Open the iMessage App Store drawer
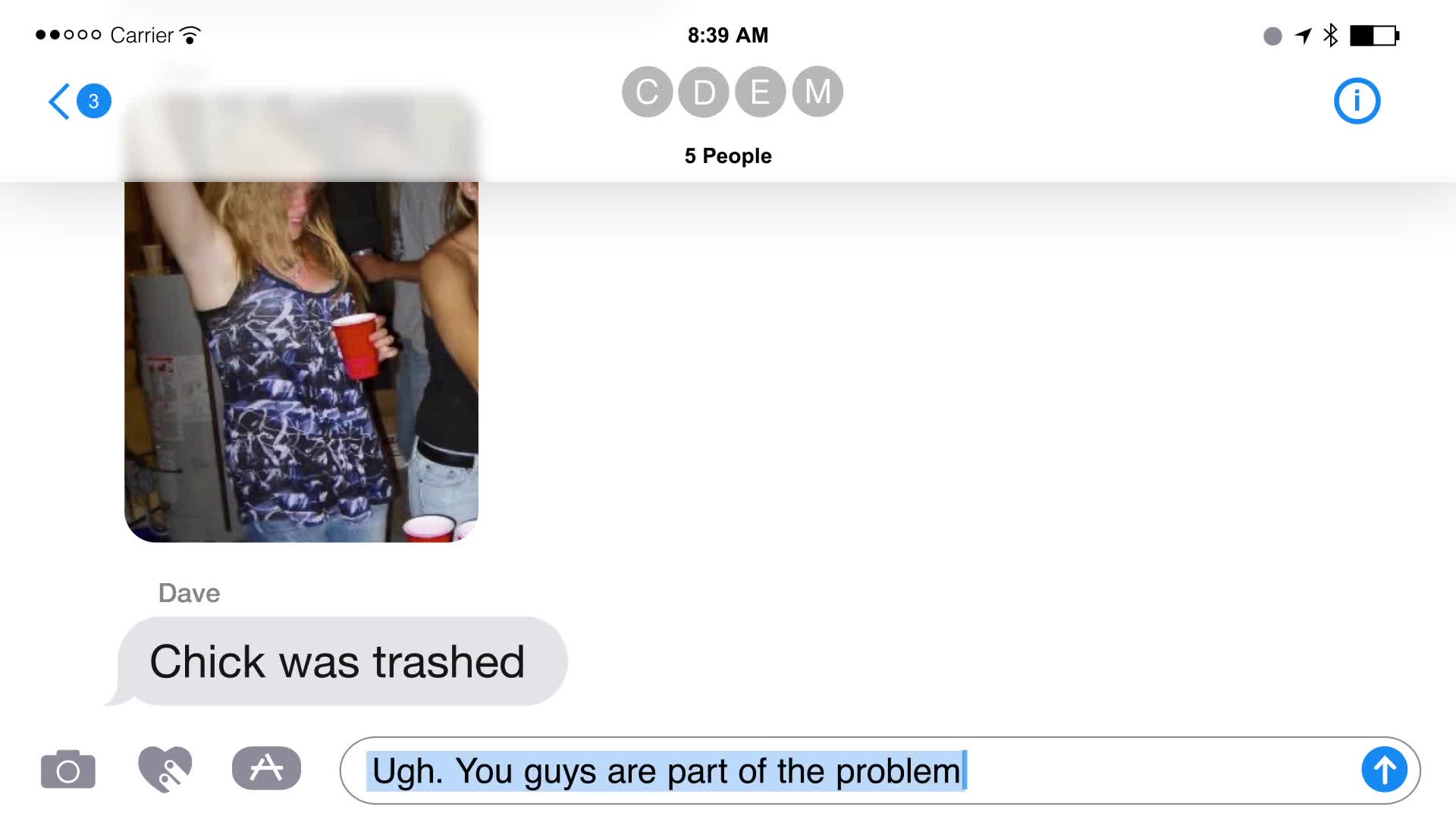 click(266, 768)
